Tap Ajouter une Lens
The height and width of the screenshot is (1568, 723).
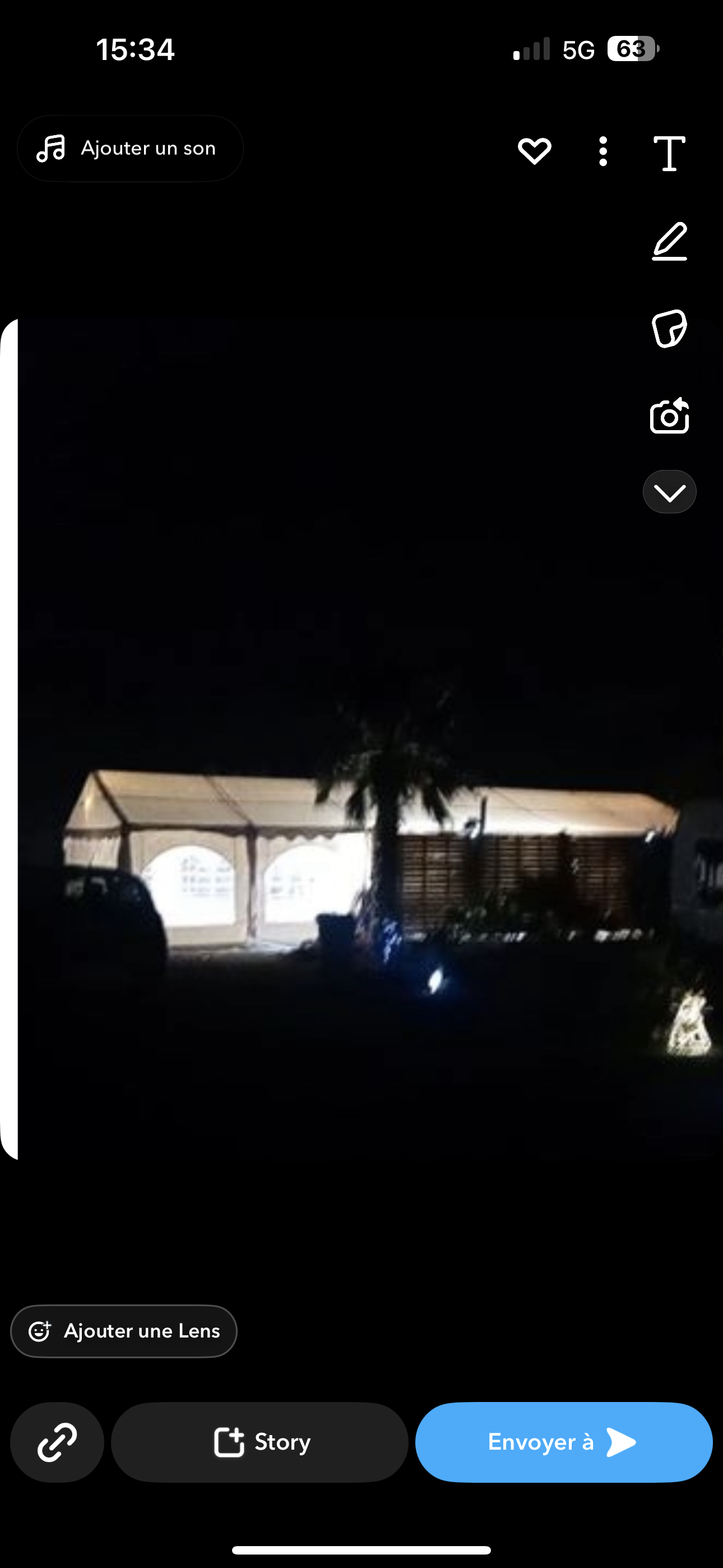point(123,1331)
